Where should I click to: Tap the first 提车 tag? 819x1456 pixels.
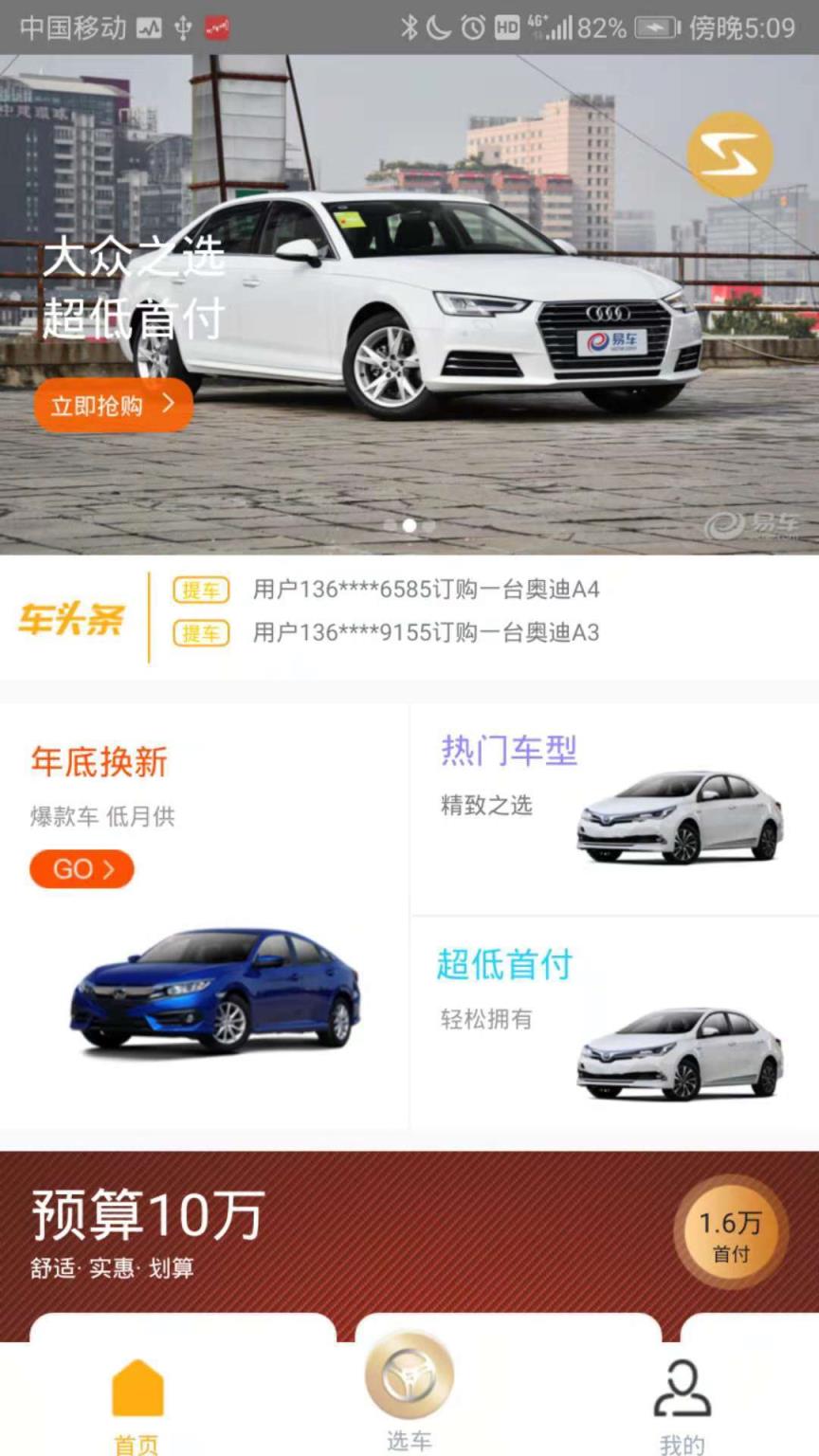pyautogui.click(x=200, y=590)
